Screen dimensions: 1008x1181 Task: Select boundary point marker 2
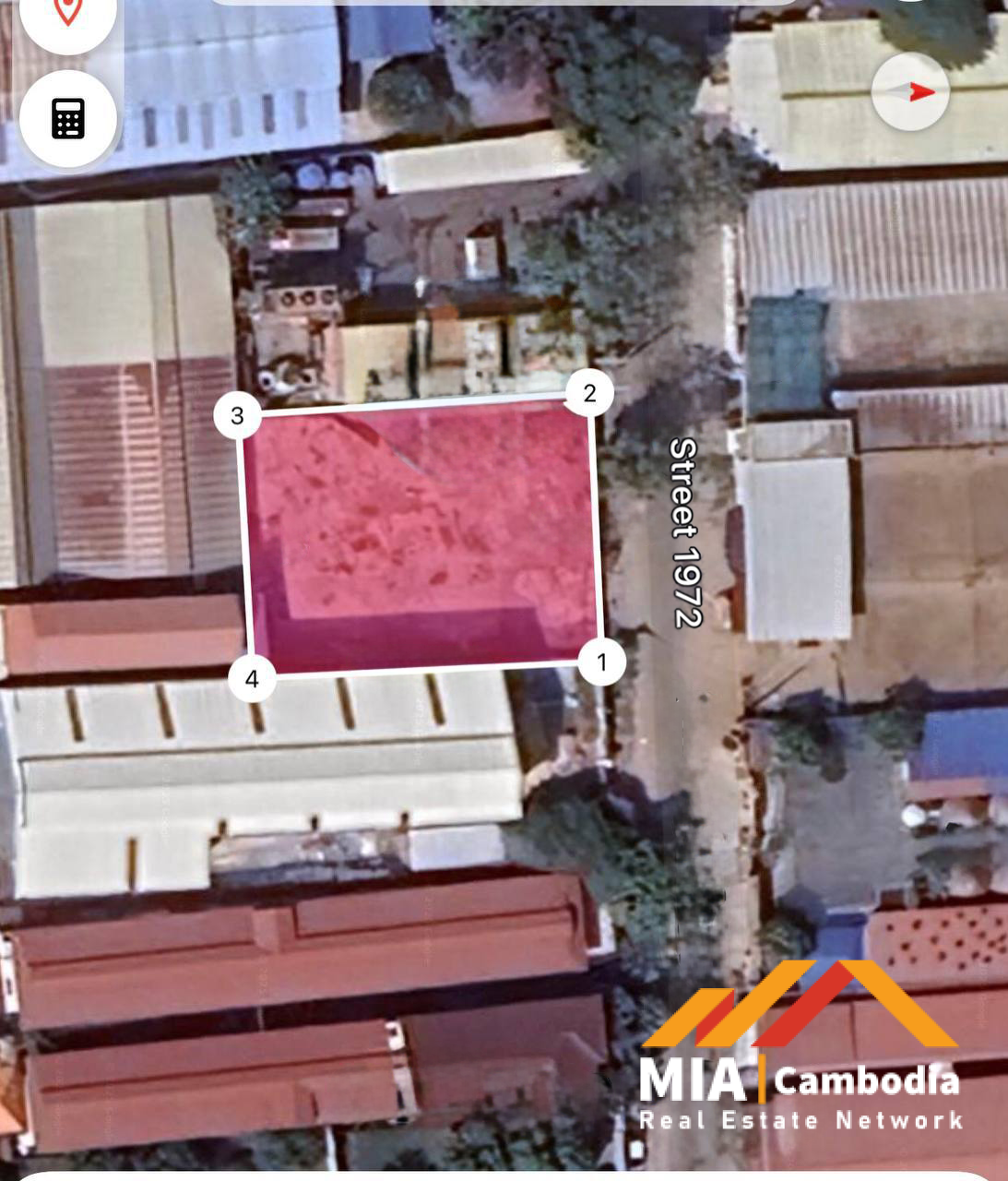pyautogui.click(x=590, y=394)
